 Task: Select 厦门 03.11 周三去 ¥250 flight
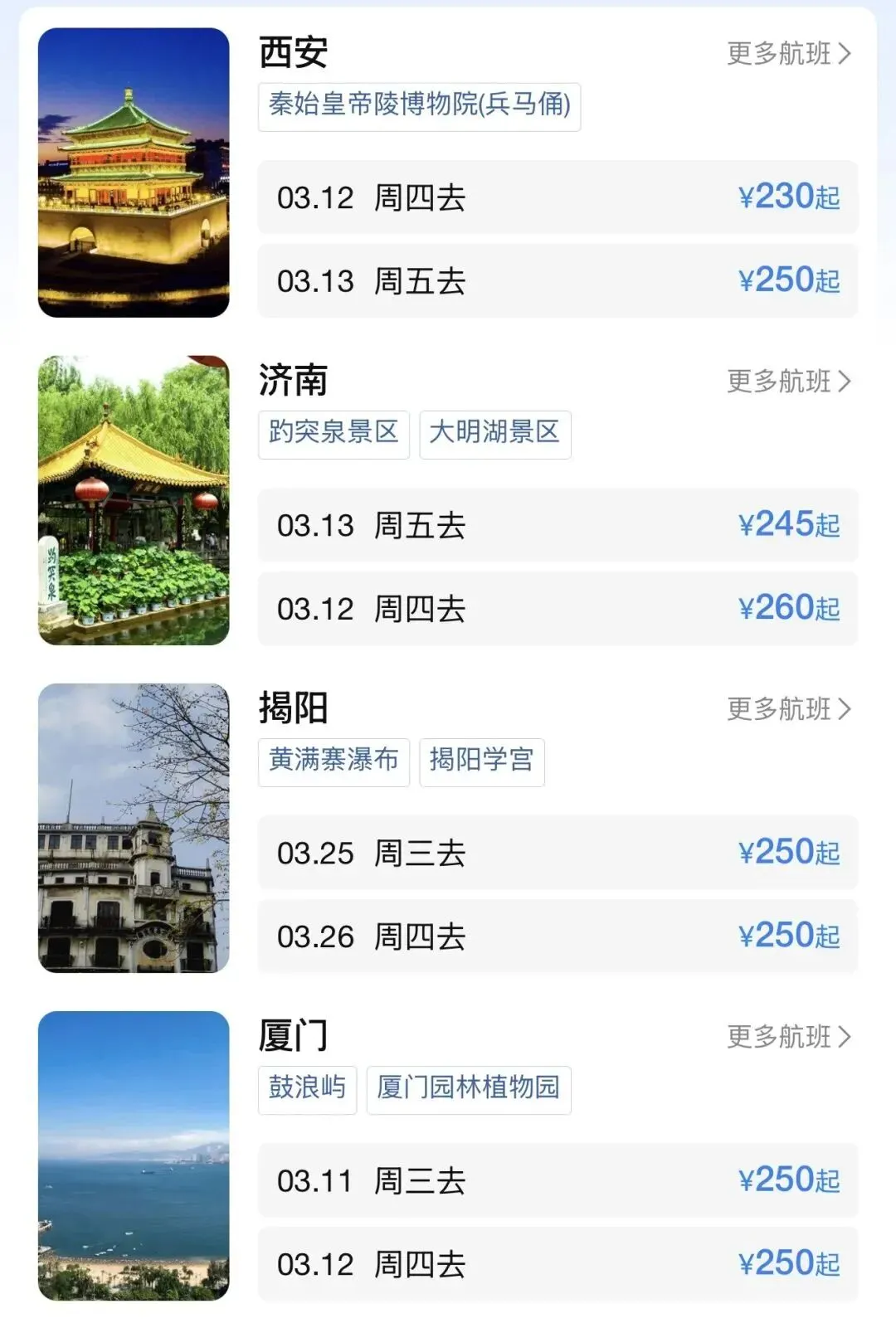[558, 1180]
